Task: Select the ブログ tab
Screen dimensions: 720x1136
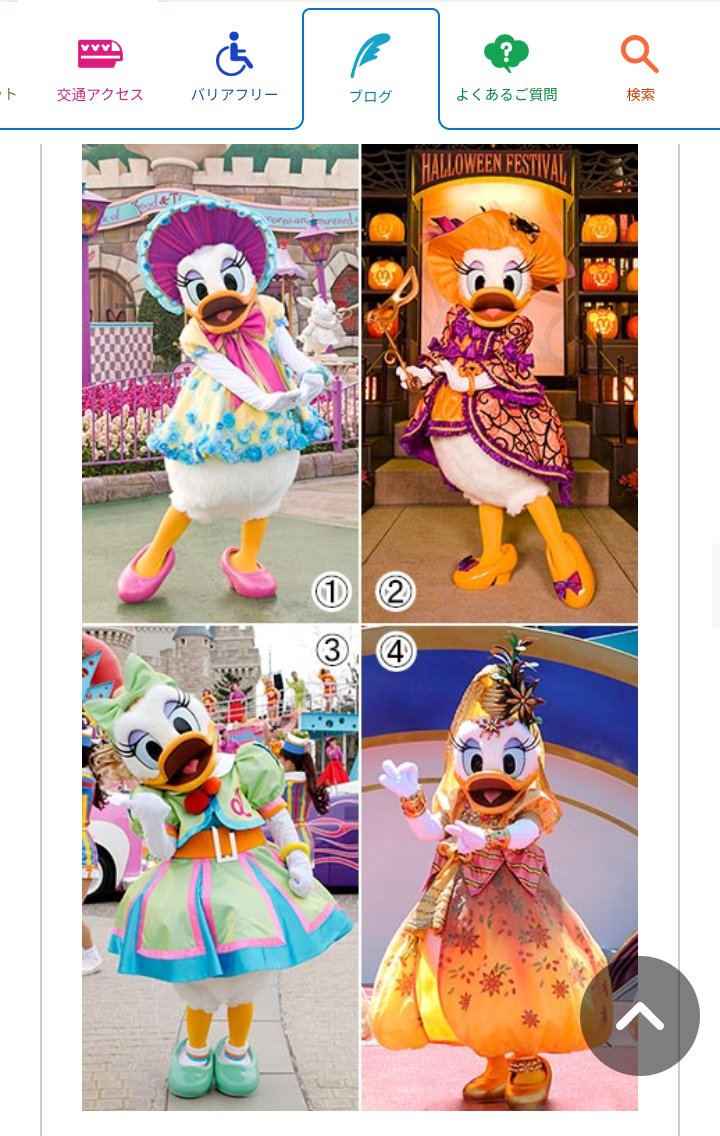Action: pos(370,68)
